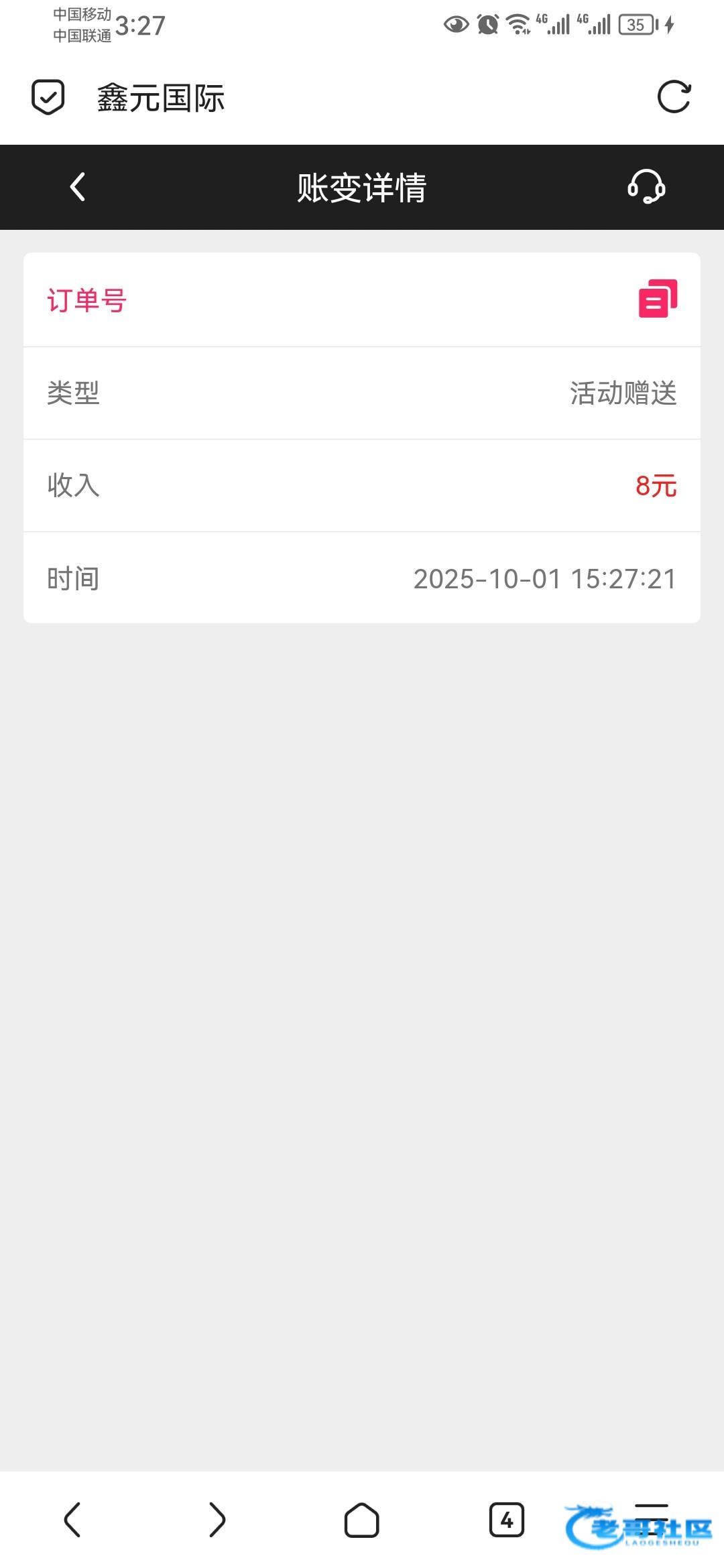This screenshot has height=1568, width=724.
Task: Go to the browser home page
Action: 362,1520
